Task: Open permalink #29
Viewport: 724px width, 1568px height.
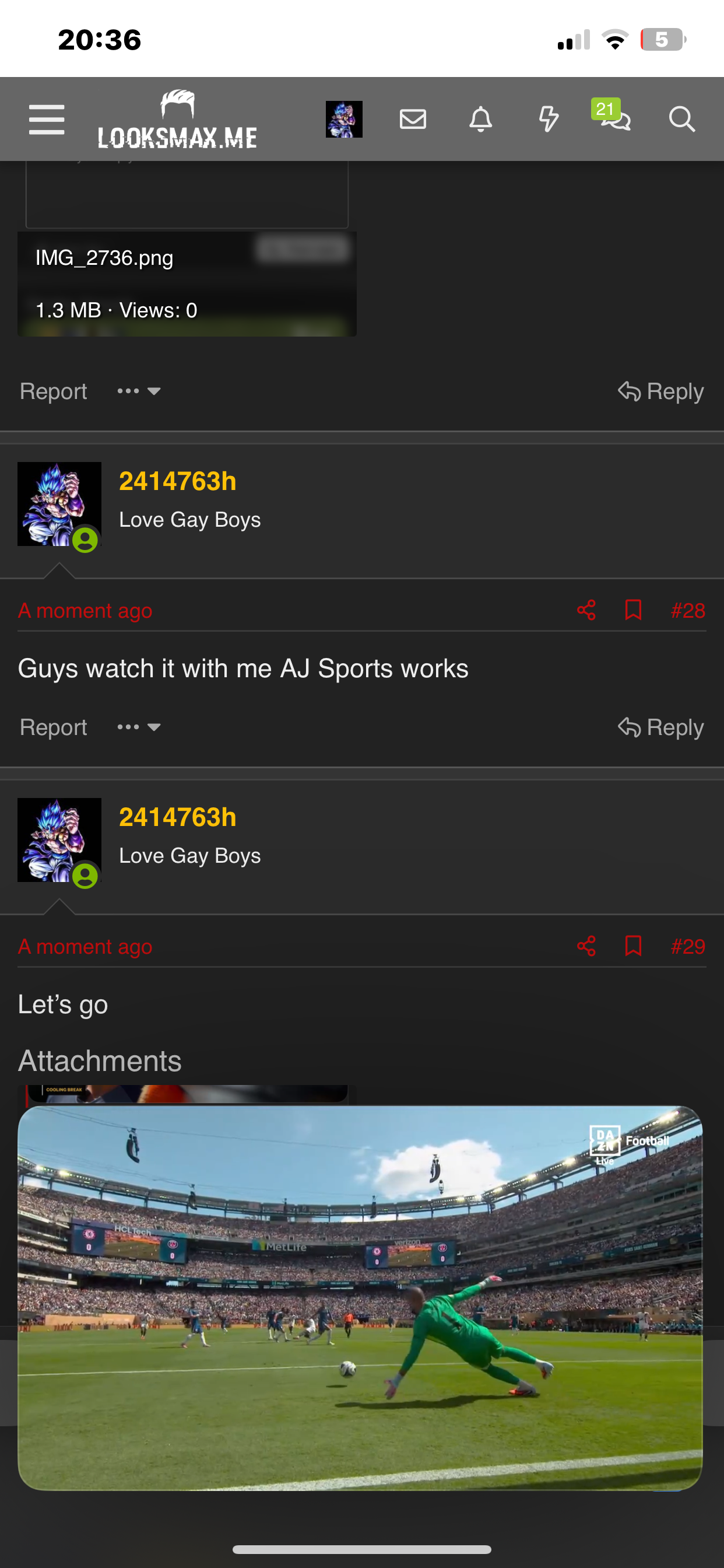Action: tap(687, 947)
